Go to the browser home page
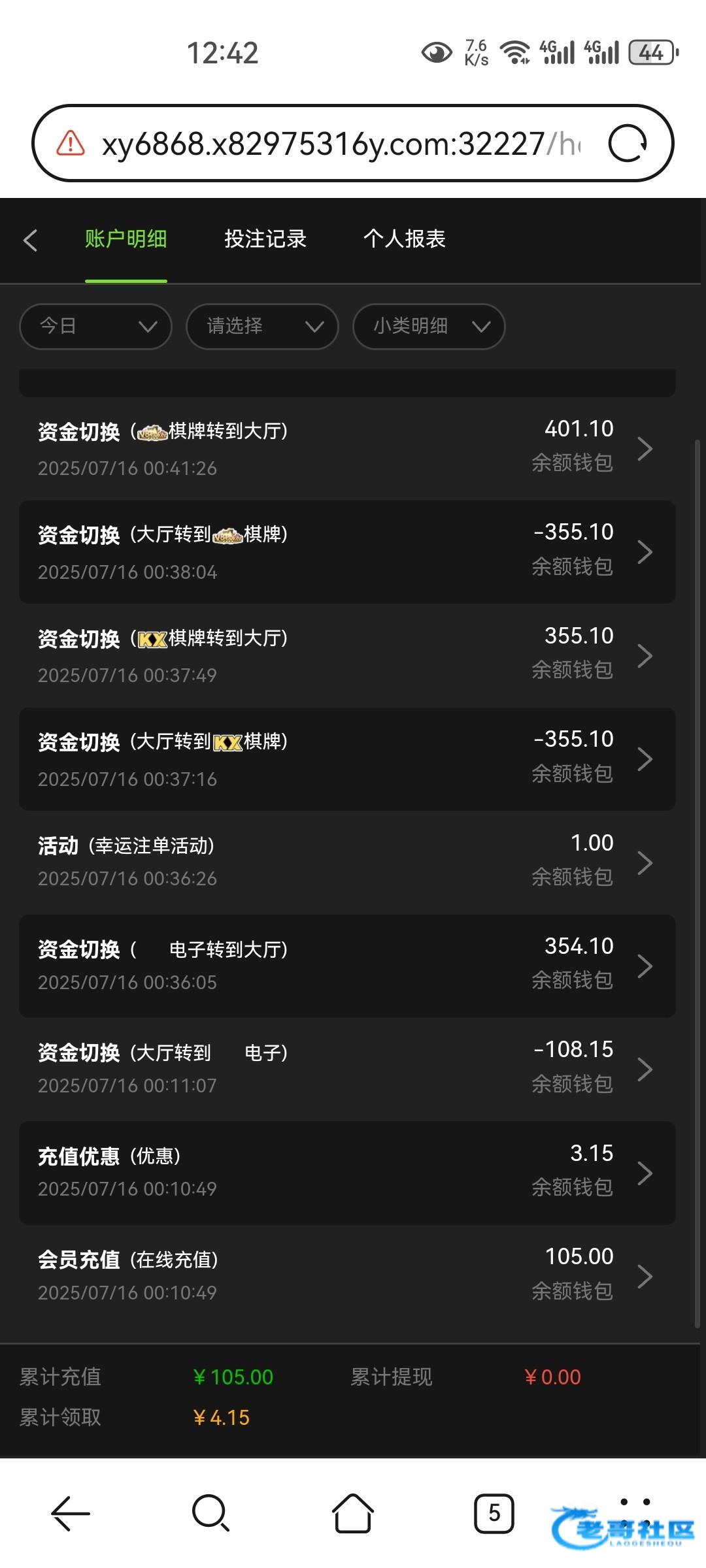Image resolution: width=706 pixels, height=1568 pixels. pyautogui.click(x=353, y=1512)
